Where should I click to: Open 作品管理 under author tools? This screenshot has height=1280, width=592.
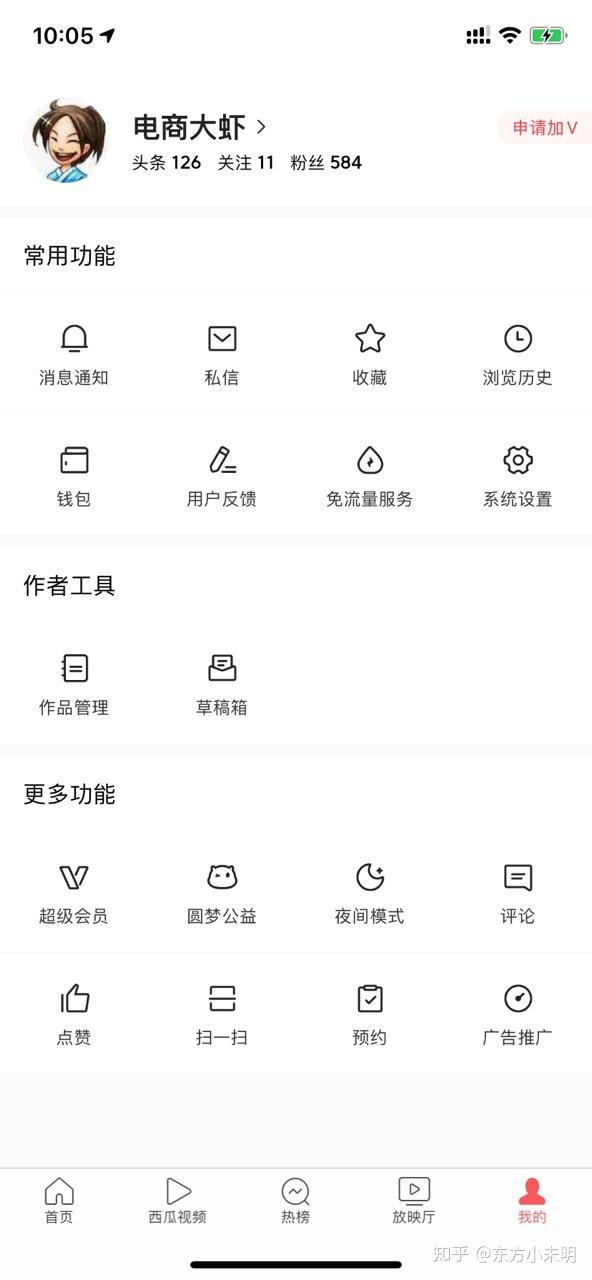click(x=74, y=686)
